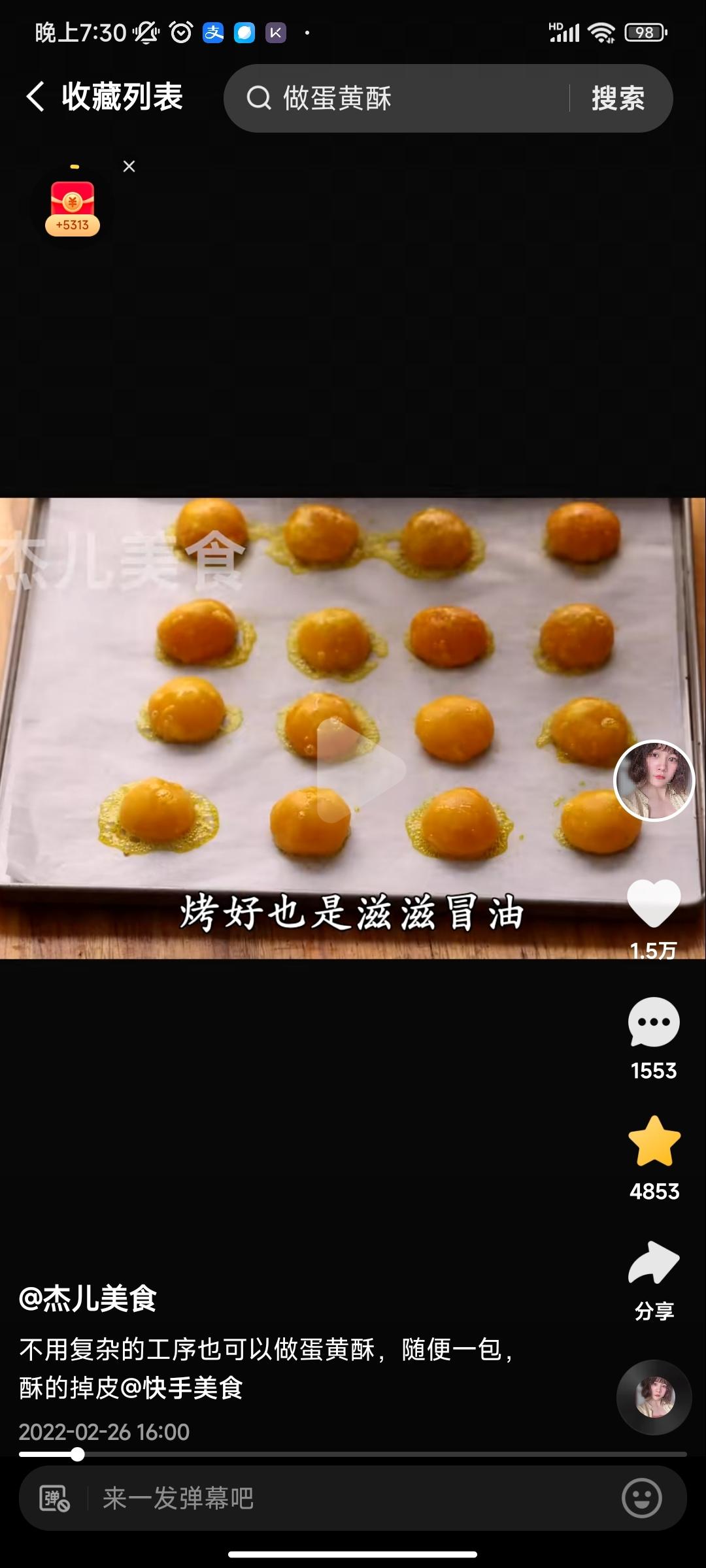Open the spinning music disc

pyautogui.click(x=654, y=1397)
